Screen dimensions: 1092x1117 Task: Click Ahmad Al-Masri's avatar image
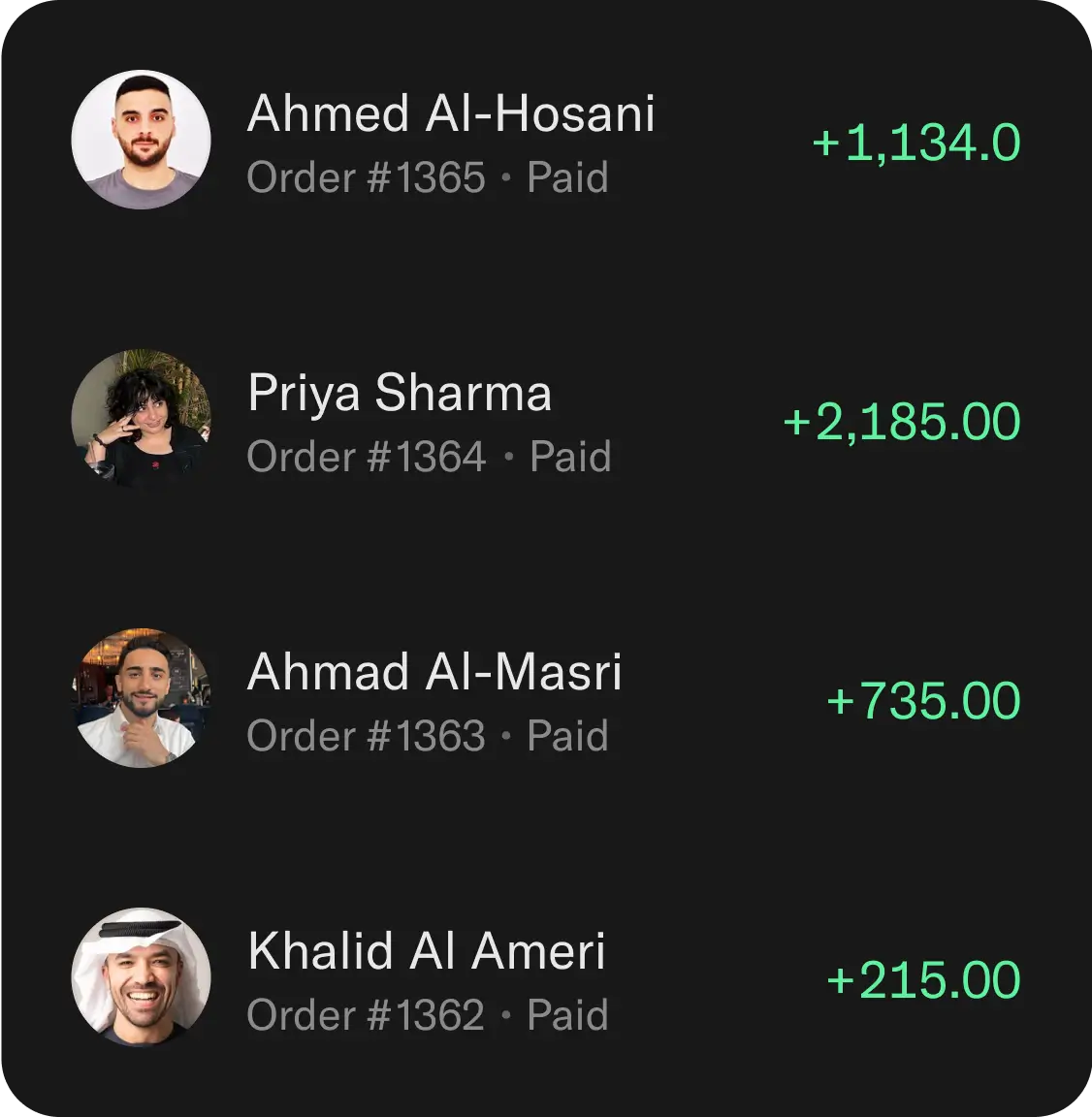[143, 697]
